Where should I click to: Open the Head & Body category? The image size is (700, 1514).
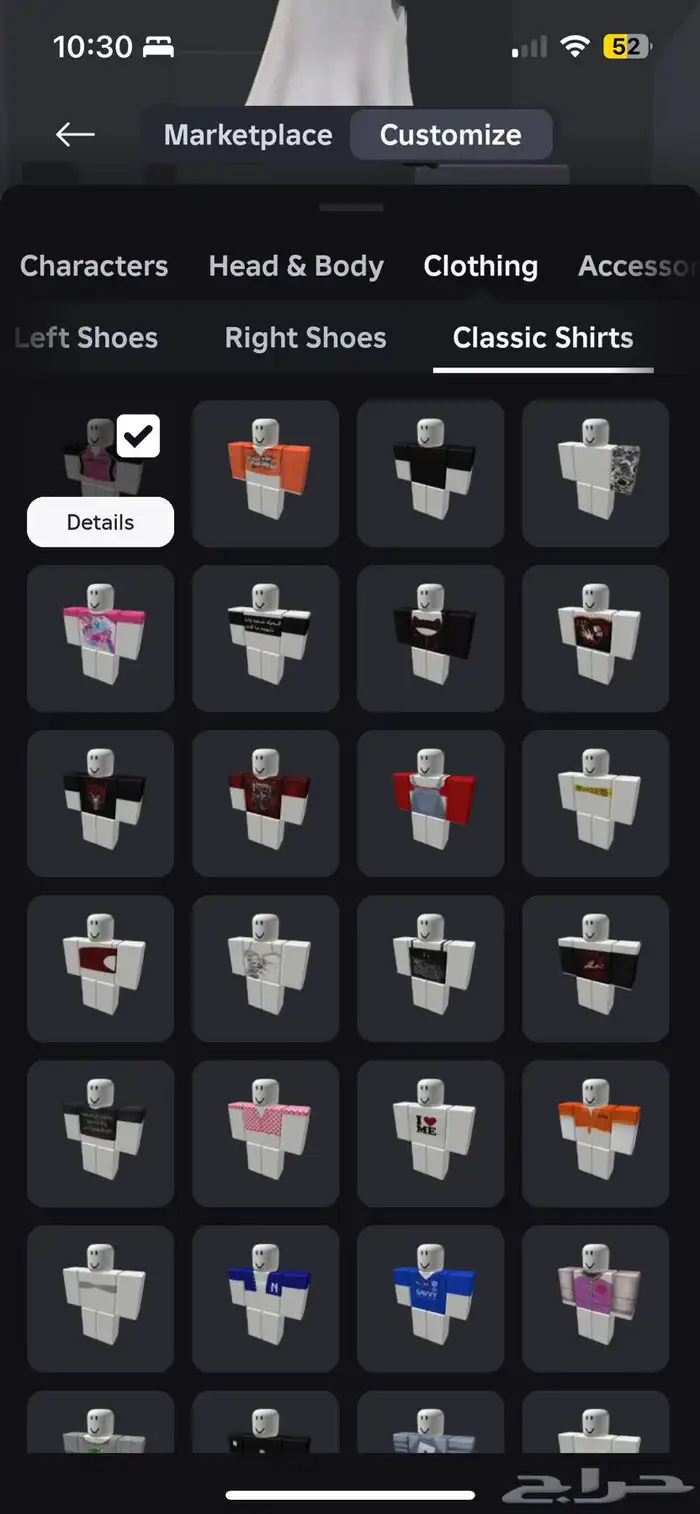click(x=296, y=266)
